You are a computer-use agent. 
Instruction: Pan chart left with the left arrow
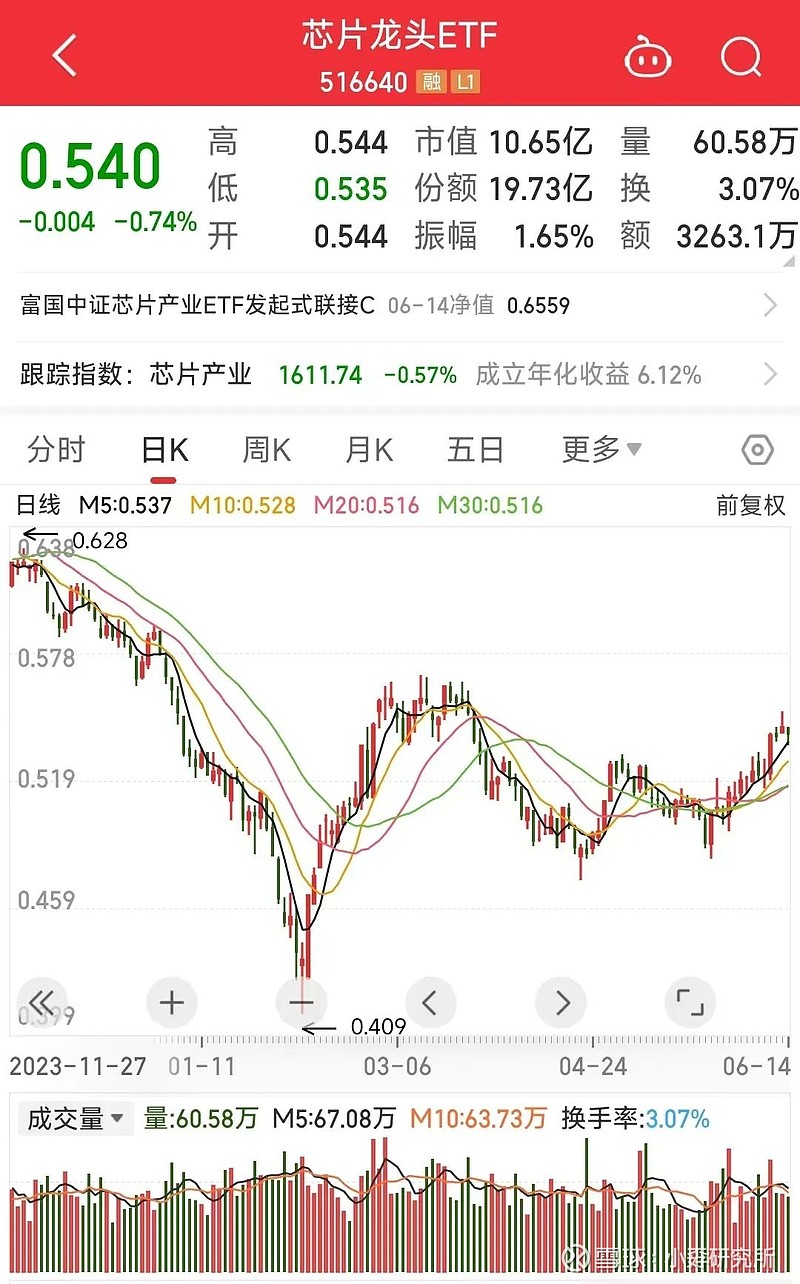pos(431,1001)
